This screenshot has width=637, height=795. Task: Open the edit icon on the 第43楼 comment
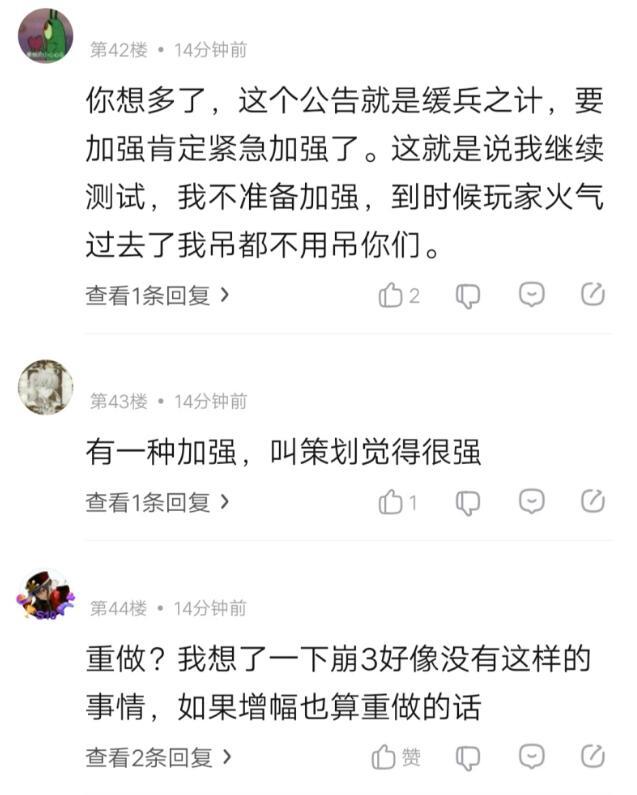tap(594, 501)
